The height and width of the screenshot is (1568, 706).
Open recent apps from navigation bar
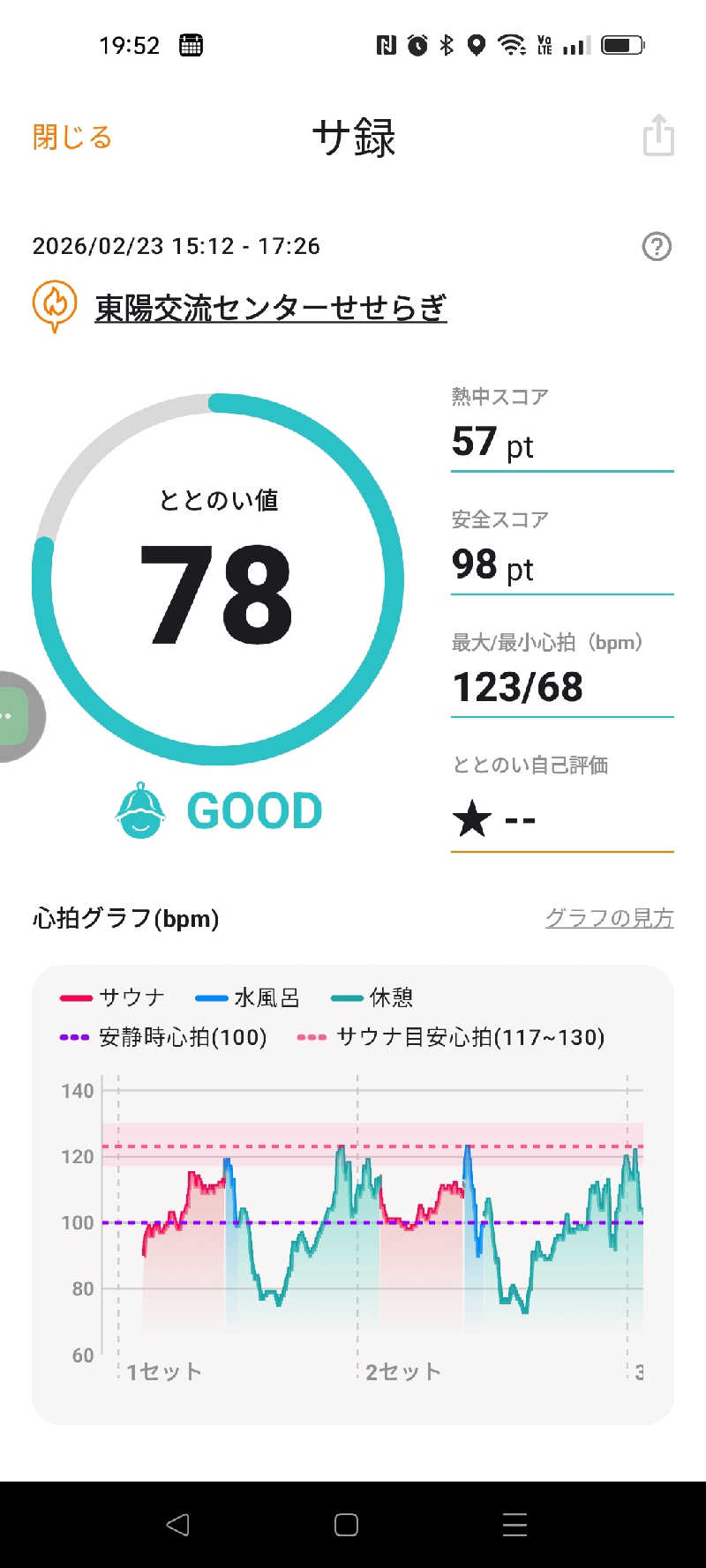[x=514, y=1524]
